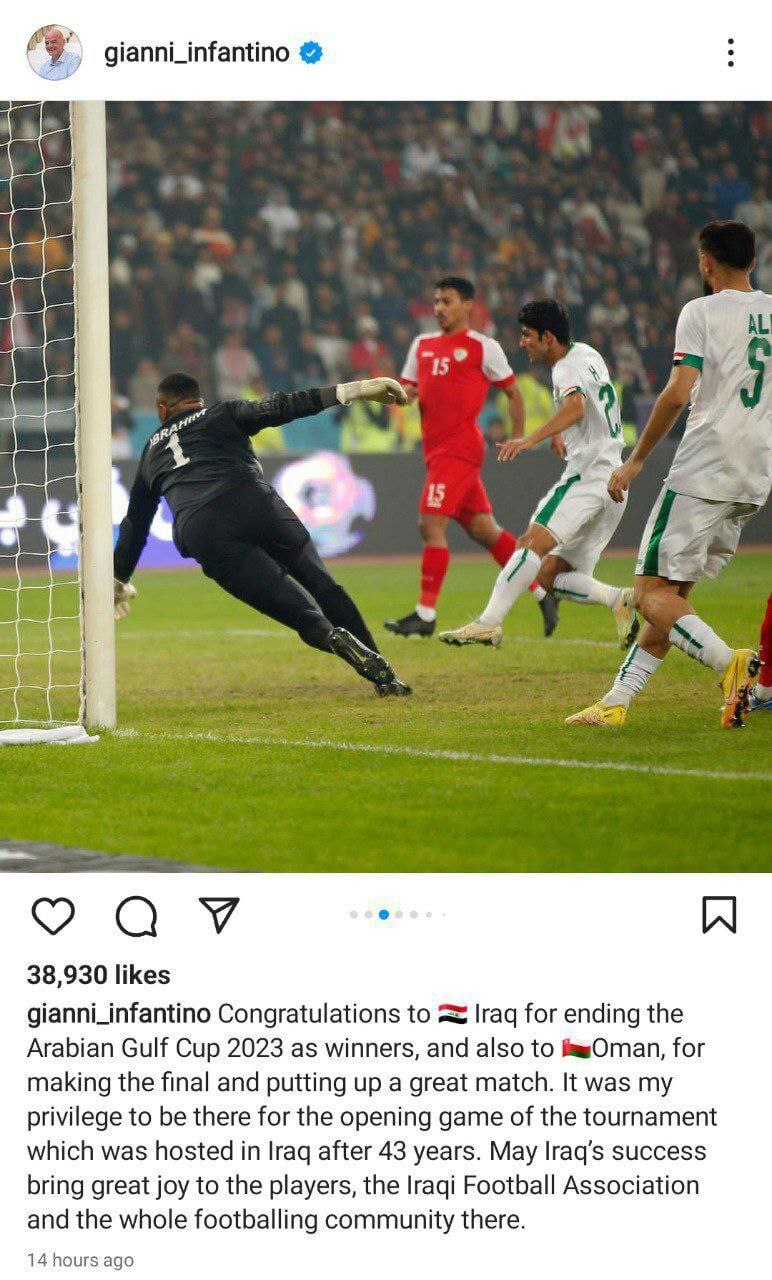Viewport: 772px width, 1280px height.
Task: View who liked: 38,930 likes
Action: pos(99,975)
